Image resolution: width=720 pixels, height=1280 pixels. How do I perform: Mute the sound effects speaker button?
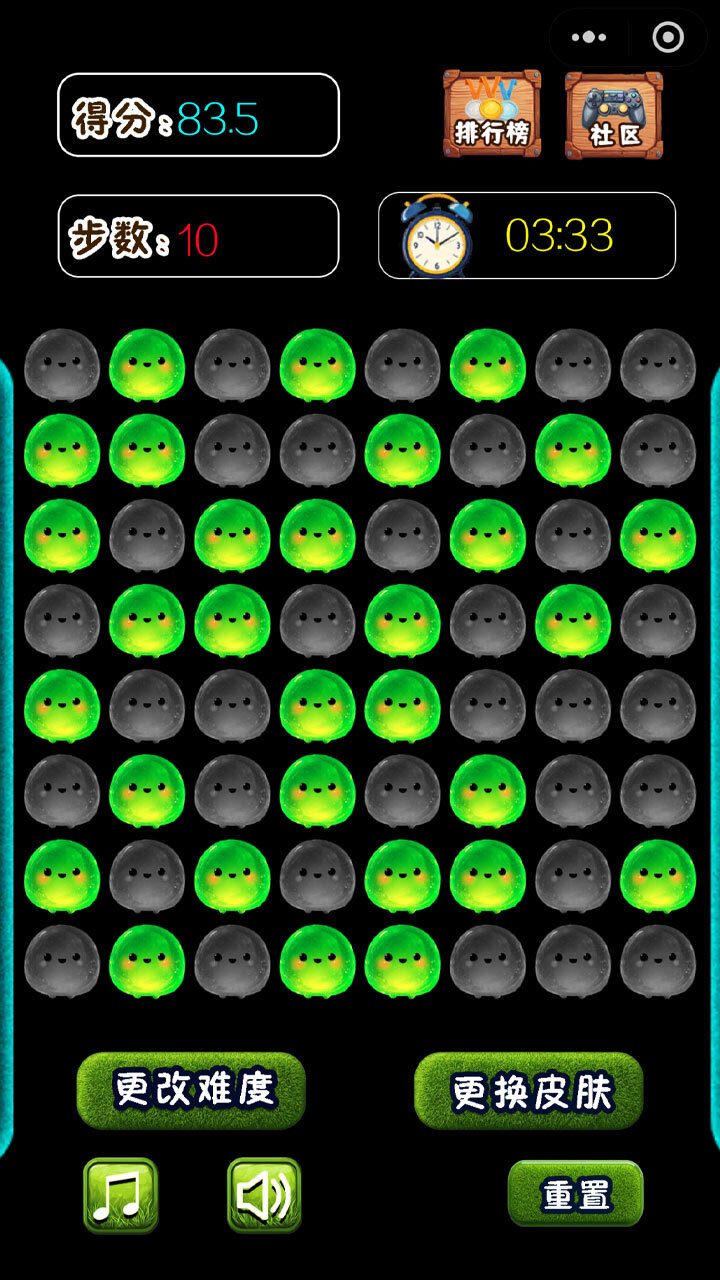point(264,1194)
